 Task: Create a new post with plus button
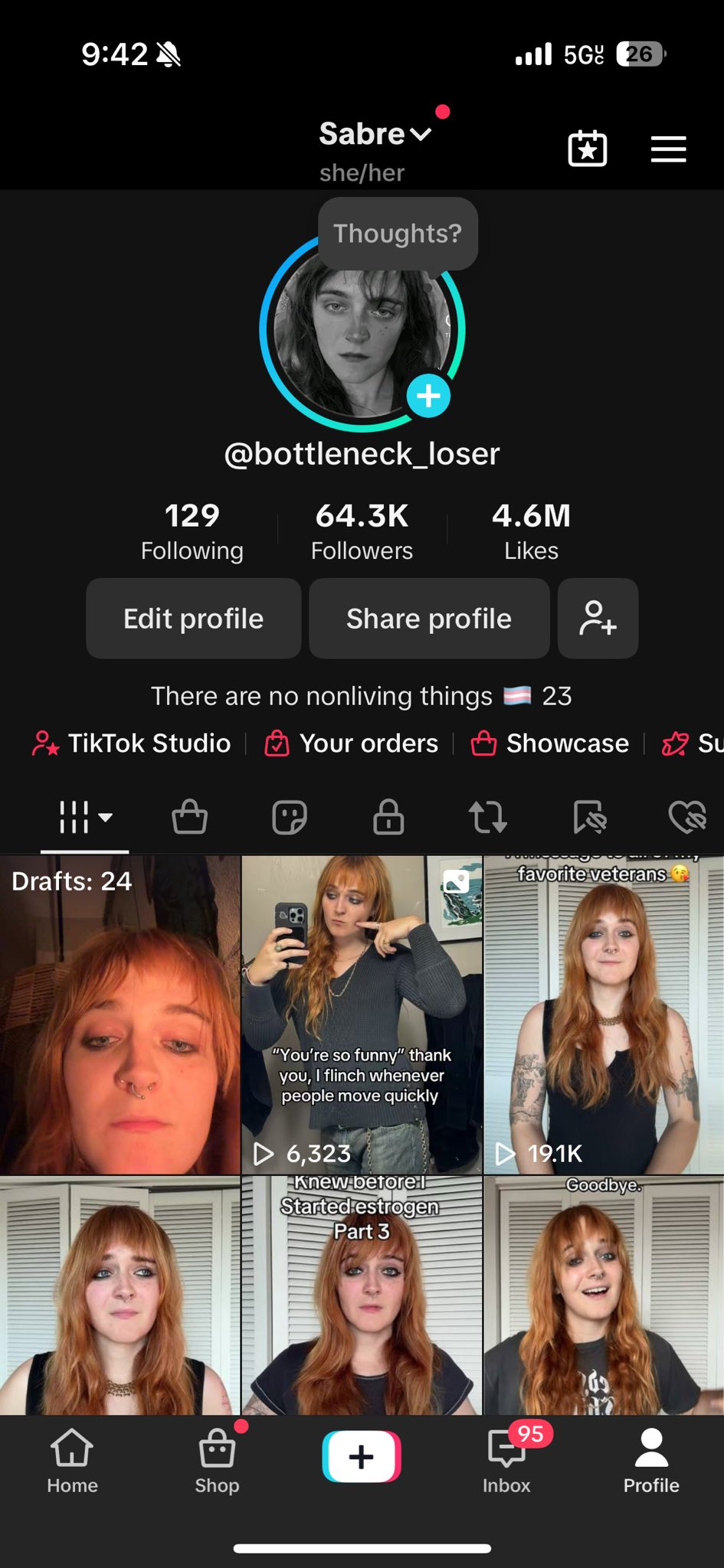(362, 1456)
